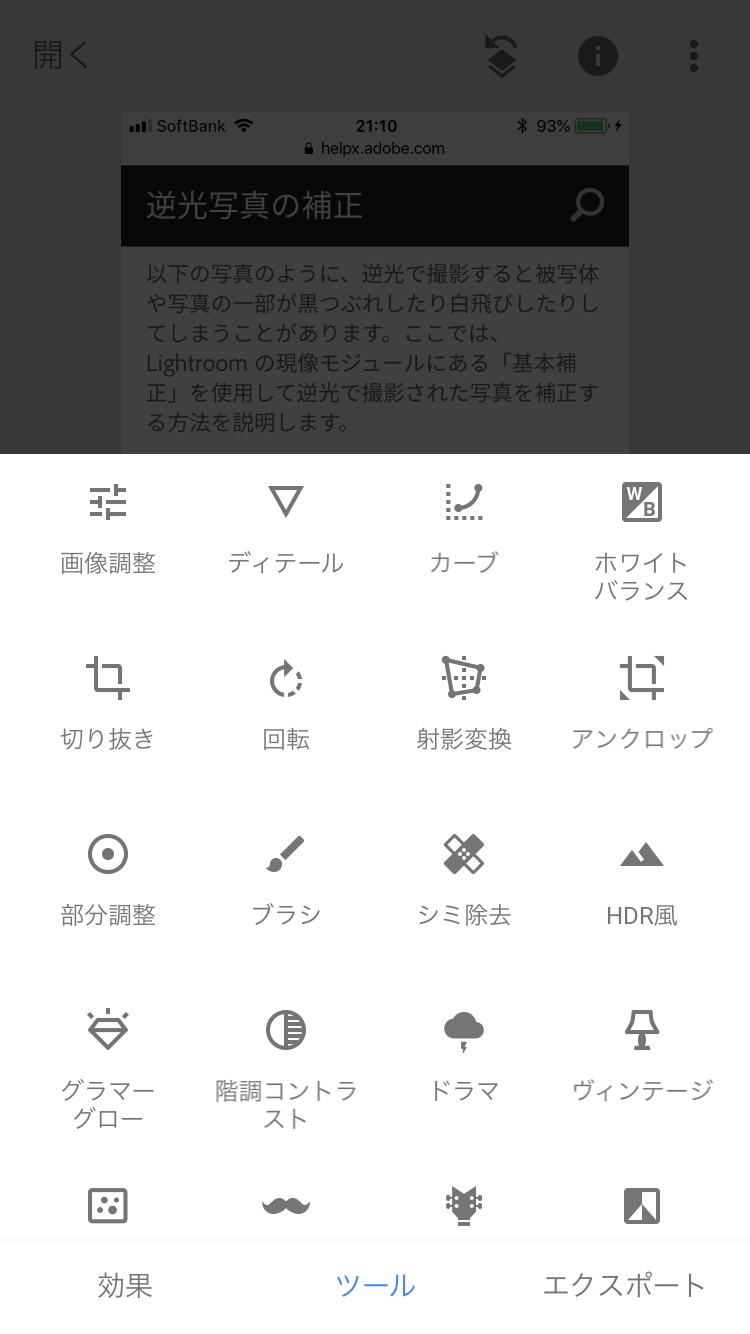Image resolution: width=750 pixels, height=1334 pixels.
Task: Switch to the 効果 tab
Action: [125, 1286]
